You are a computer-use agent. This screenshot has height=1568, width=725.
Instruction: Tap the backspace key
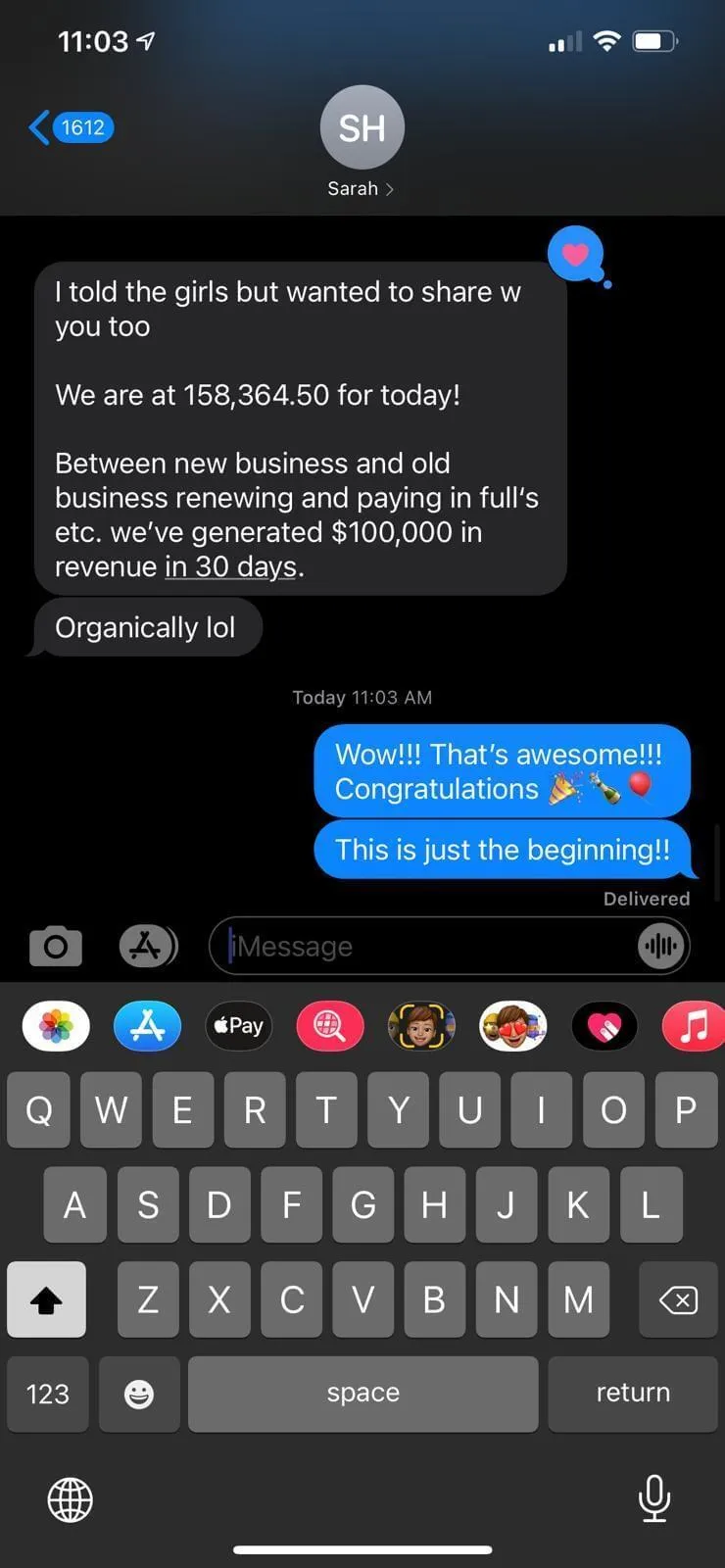click(x=678, y=1299)
